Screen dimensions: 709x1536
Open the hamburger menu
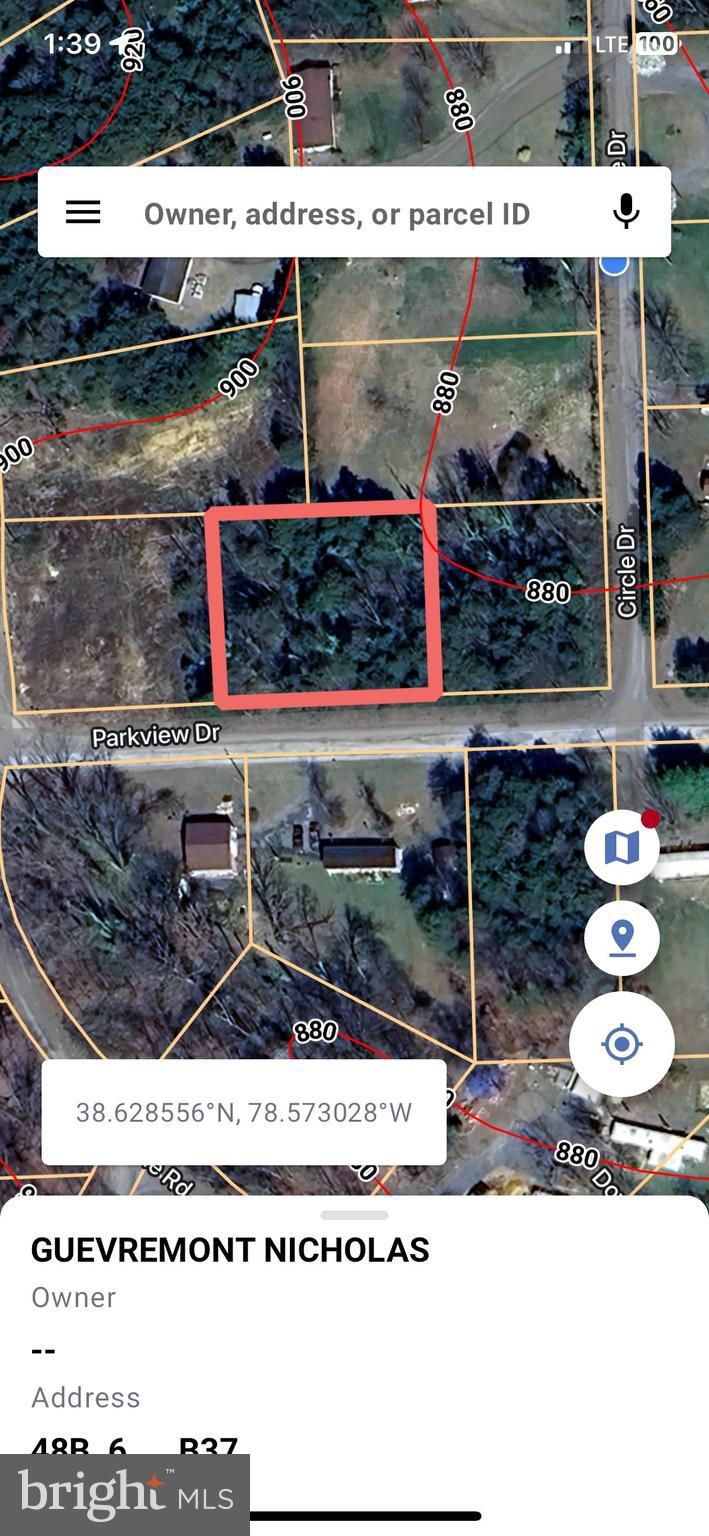pos(83,212)
